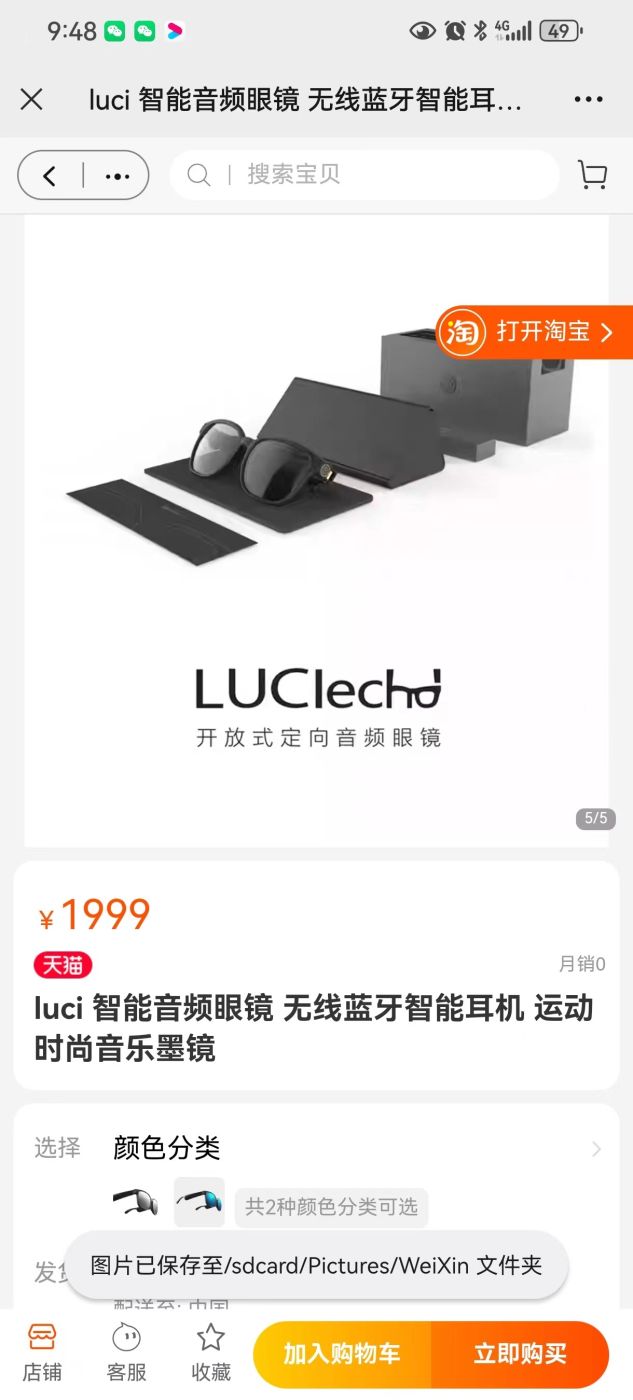View the LUCI echo product image
The image size is (633, 1400).
pos(316,531)
